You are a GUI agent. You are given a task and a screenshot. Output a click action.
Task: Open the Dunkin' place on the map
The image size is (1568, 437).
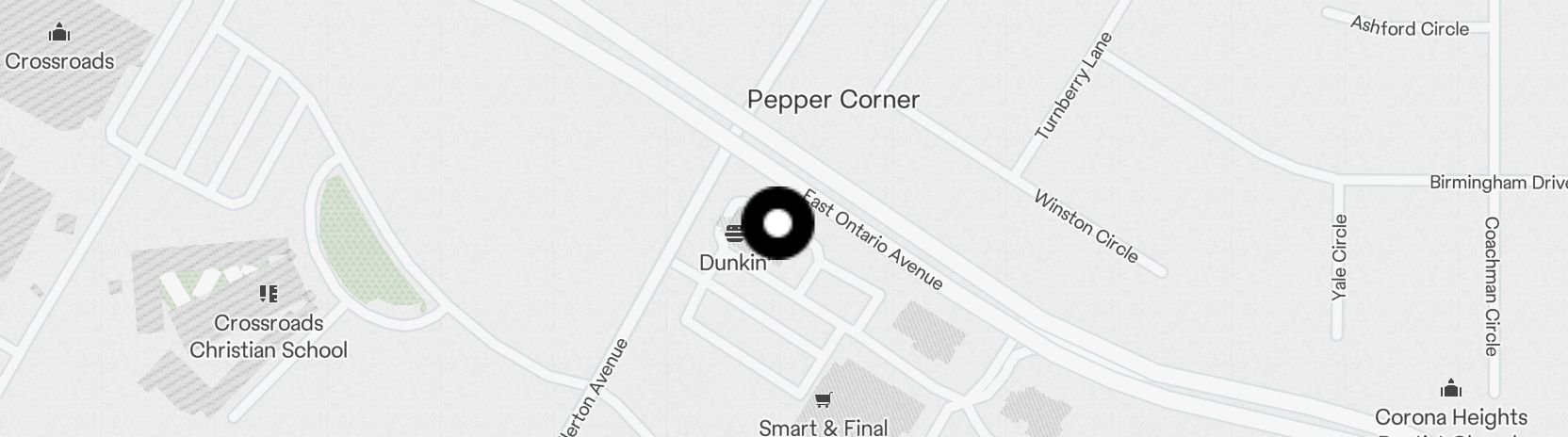[x=734, y=235]
